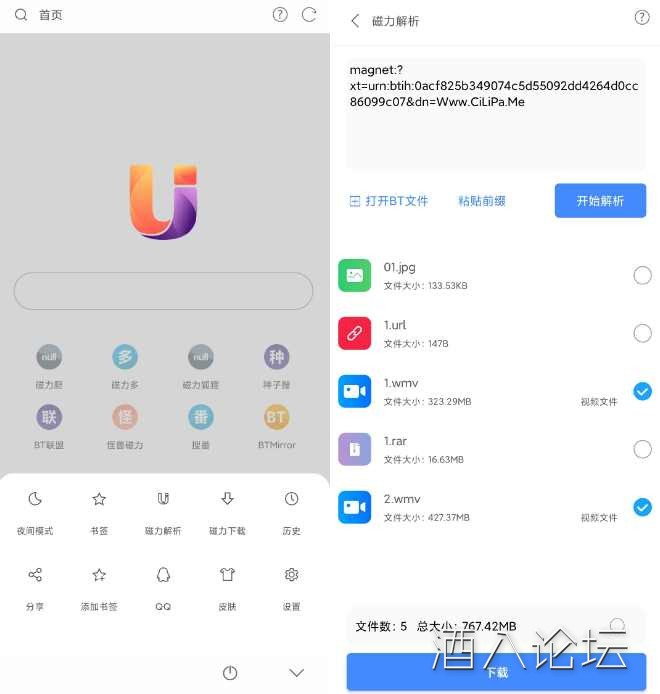The height and width of the screenshot is (694, 660).
Task: Enable night mode (夜间模式)
Action: click(35, 510)
